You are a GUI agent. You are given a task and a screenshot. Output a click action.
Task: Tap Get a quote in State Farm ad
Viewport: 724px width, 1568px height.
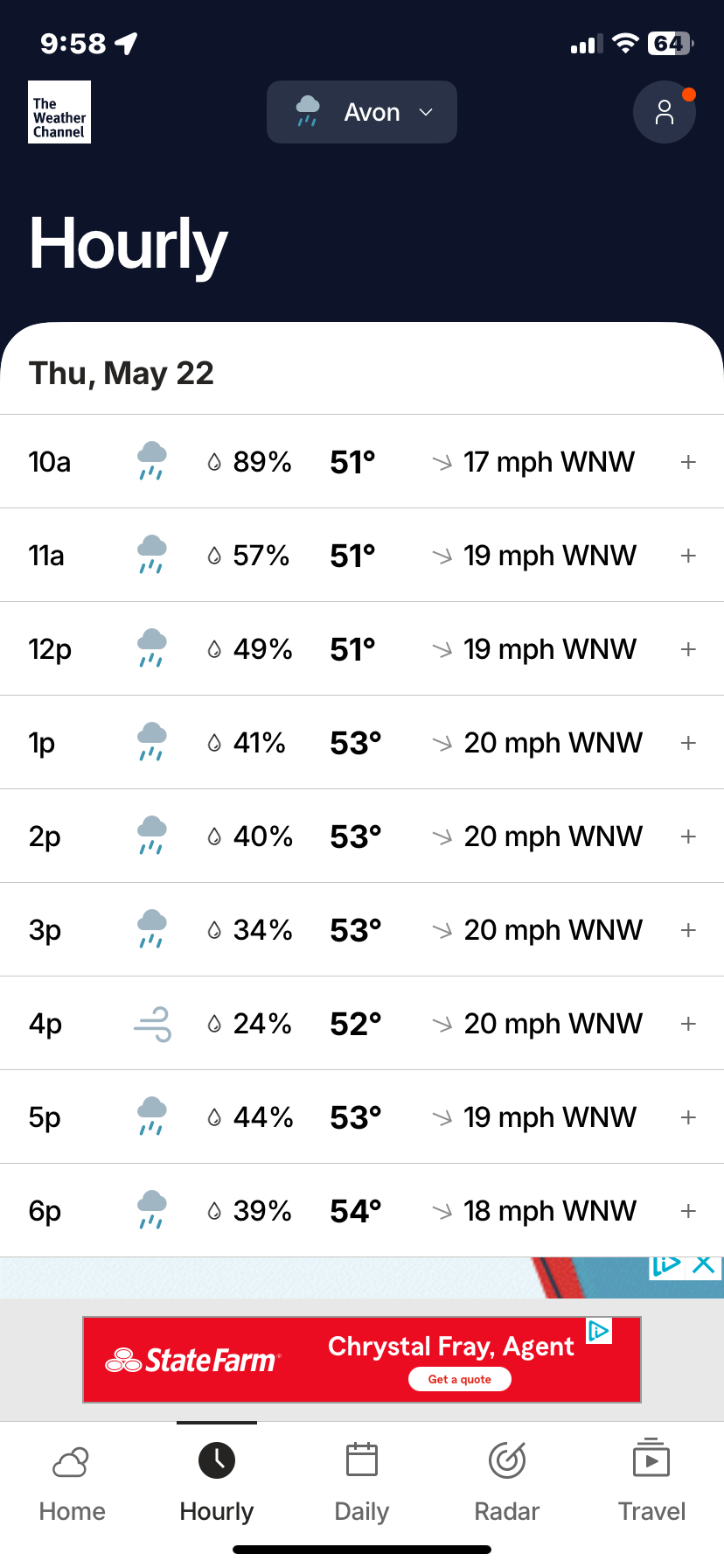[460, 1379]
